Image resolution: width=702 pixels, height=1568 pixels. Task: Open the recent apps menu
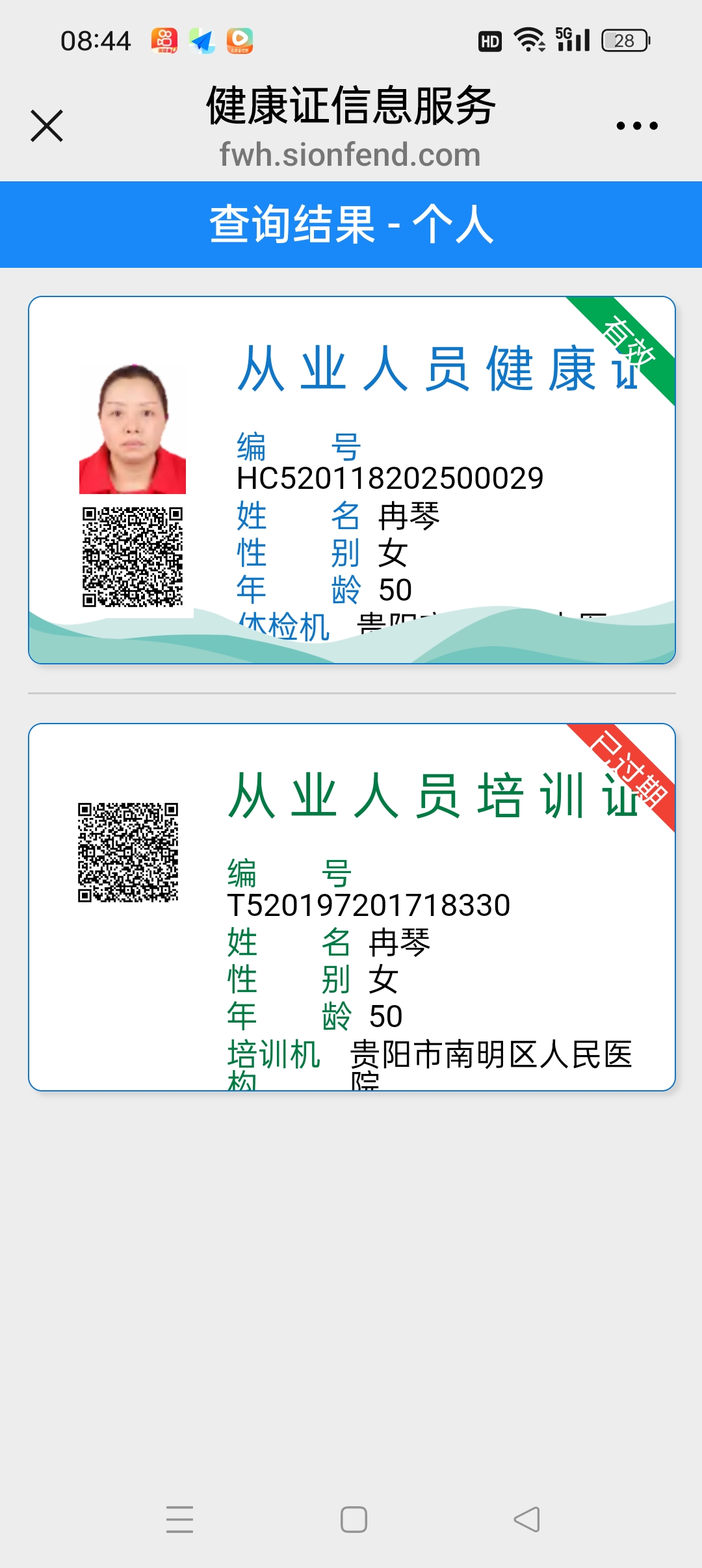point(179,1519)
